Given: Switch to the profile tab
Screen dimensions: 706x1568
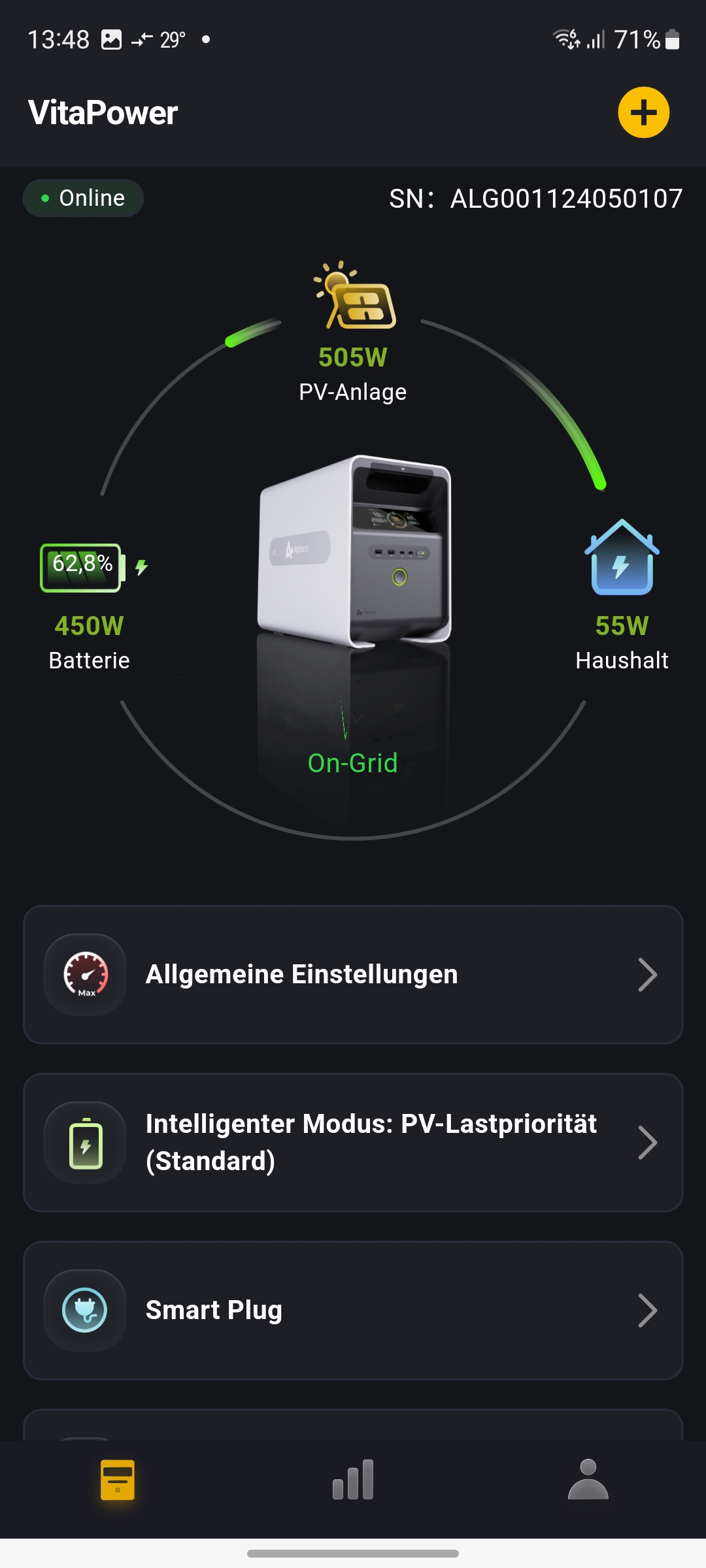Looking at the screenshot, I should (x=588, y=1480).
